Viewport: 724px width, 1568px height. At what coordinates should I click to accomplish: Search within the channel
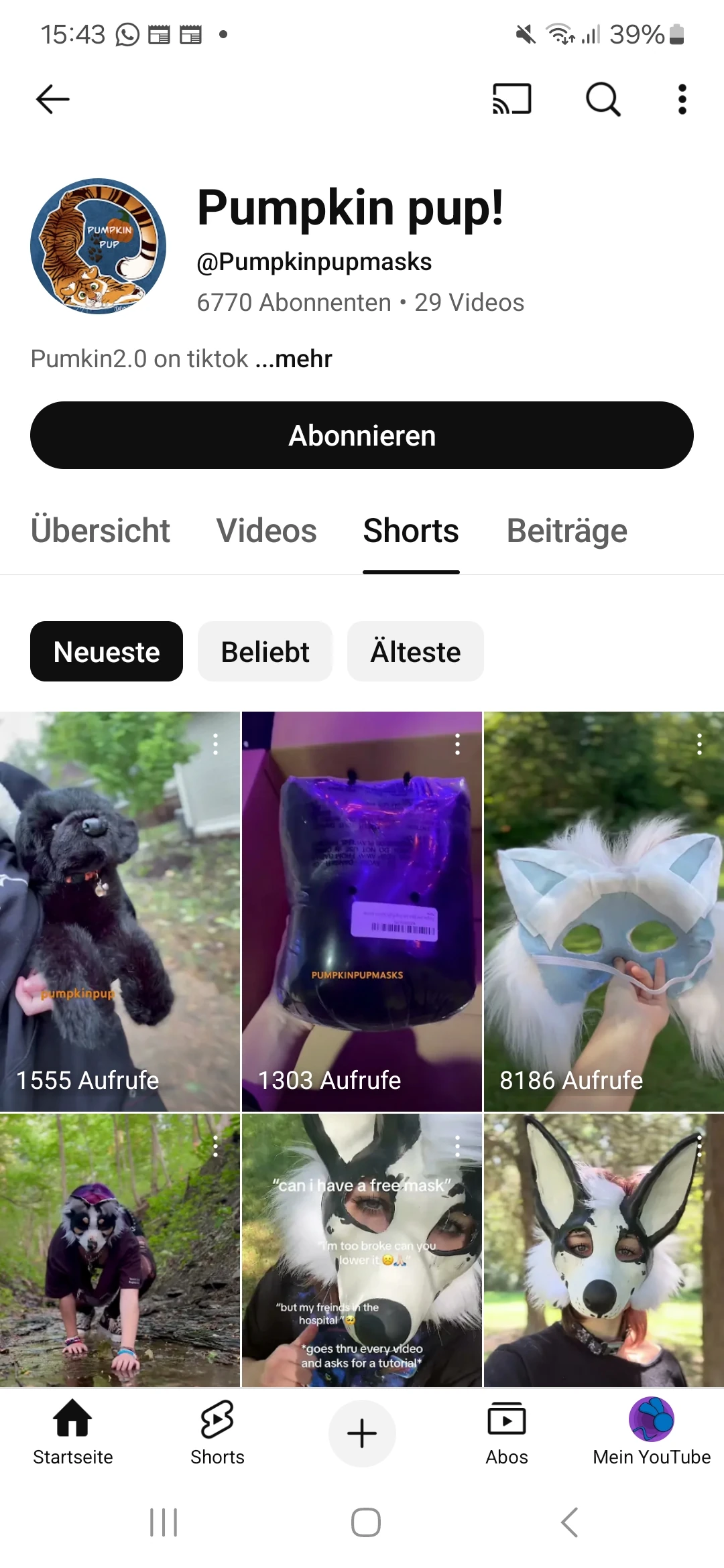603,100
